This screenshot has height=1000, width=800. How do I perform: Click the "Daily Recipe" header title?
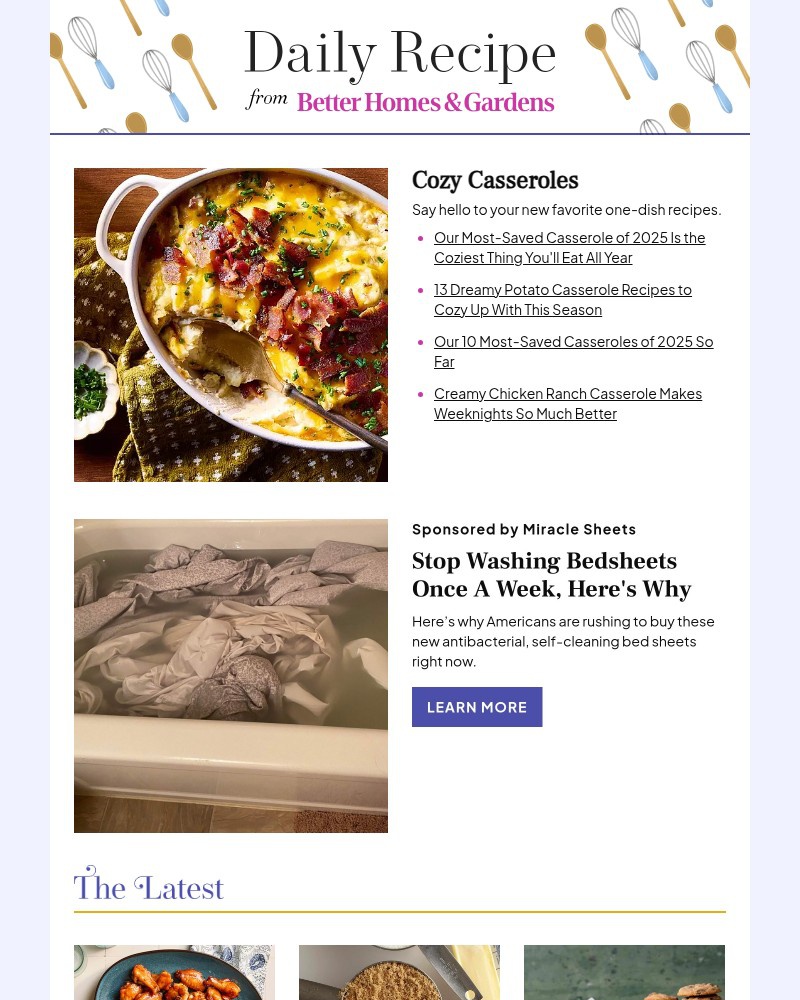click(400, 52)
